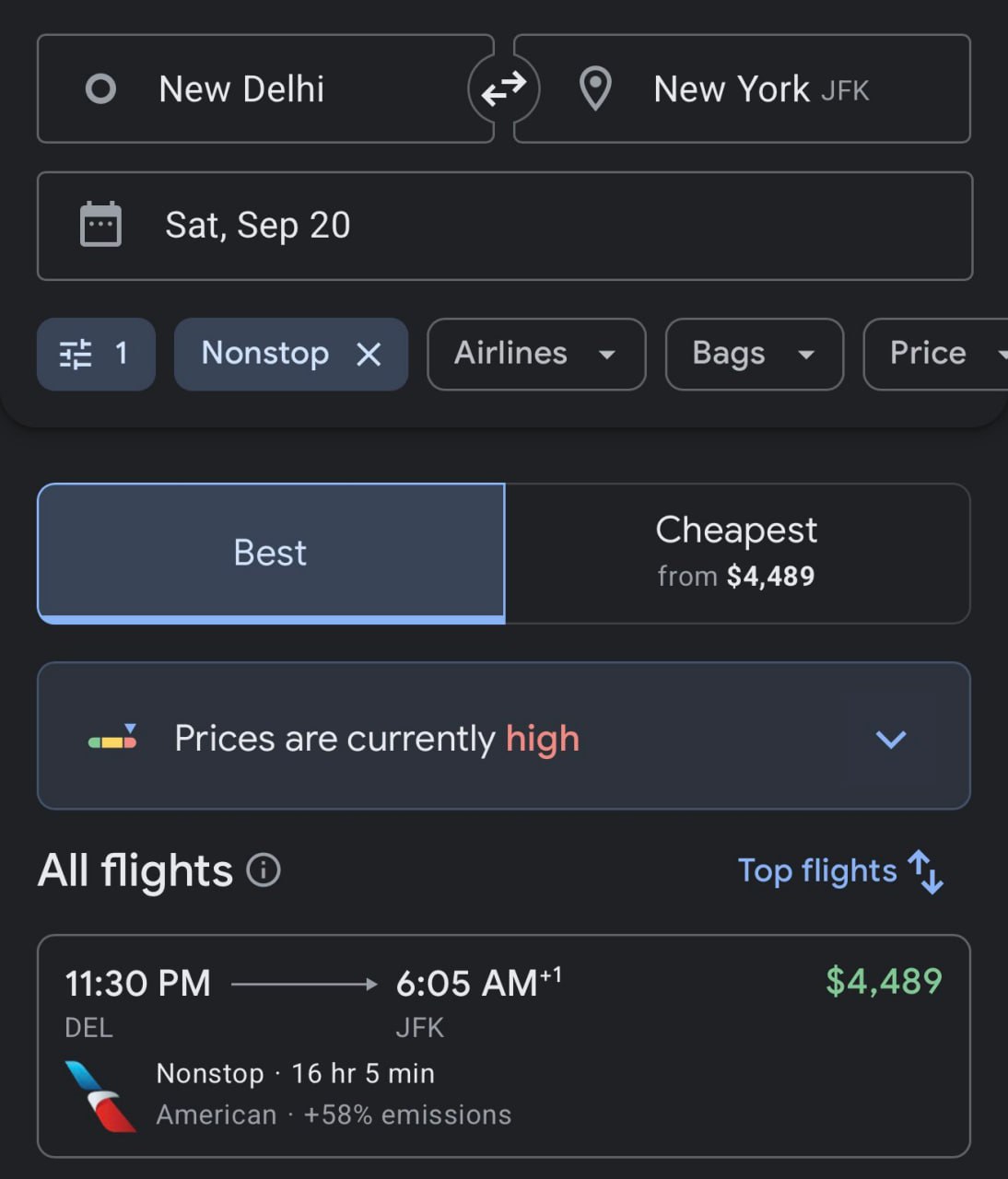Expand the prices are currently high panel

(890, 739)
